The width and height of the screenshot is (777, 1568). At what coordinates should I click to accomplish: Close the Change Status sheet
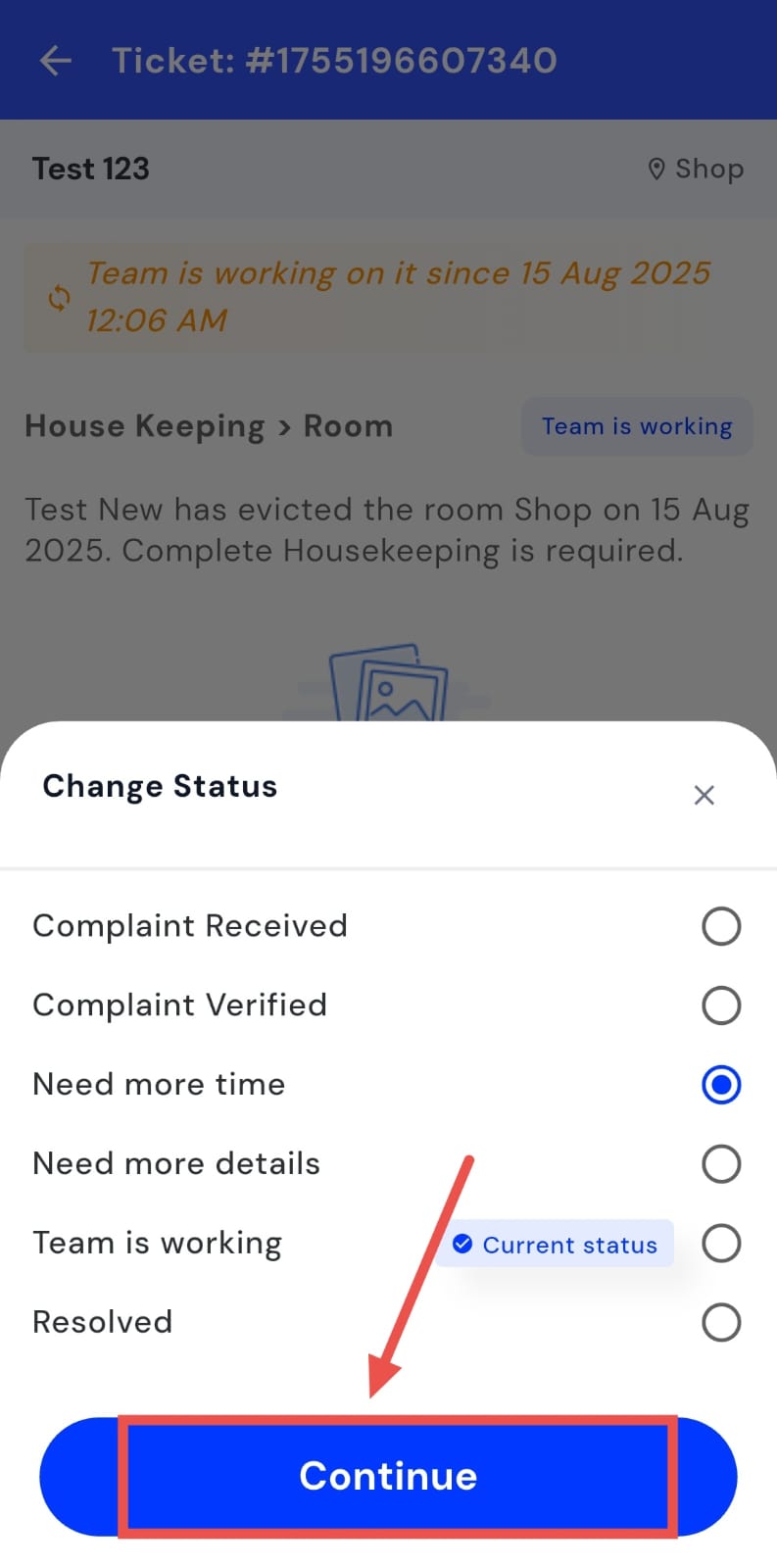tap(704, 795)
